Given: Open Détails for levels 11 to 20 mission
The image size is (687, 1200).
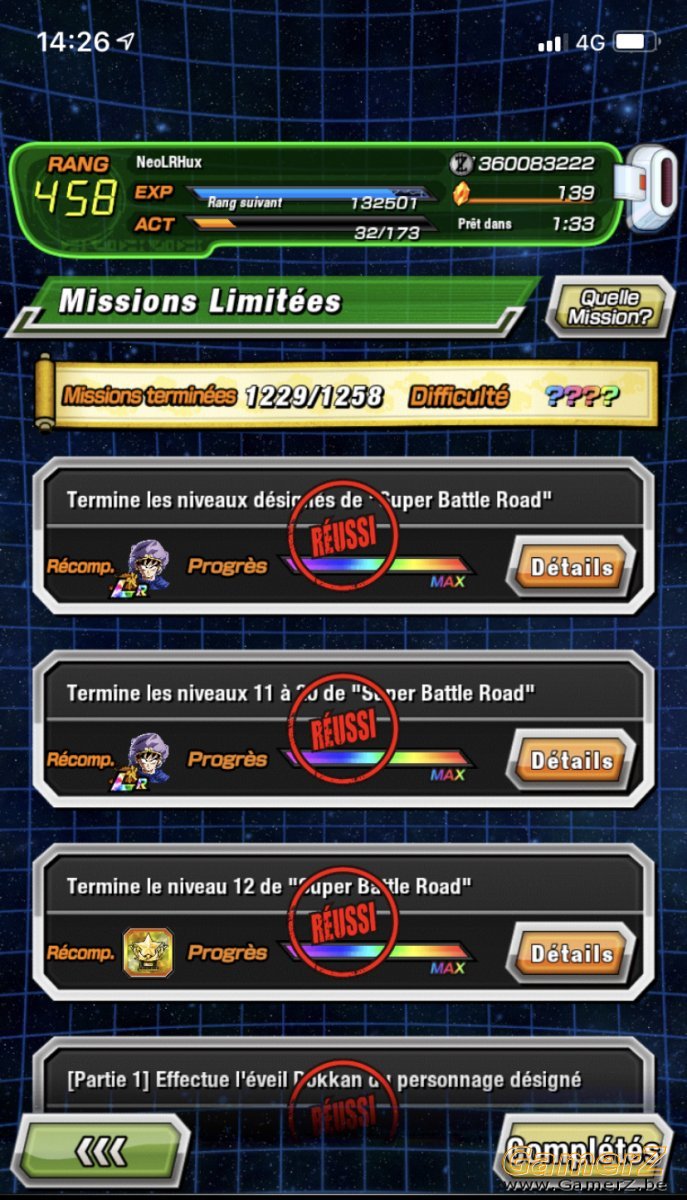Looking at the screenshot, I should point(571,760).
